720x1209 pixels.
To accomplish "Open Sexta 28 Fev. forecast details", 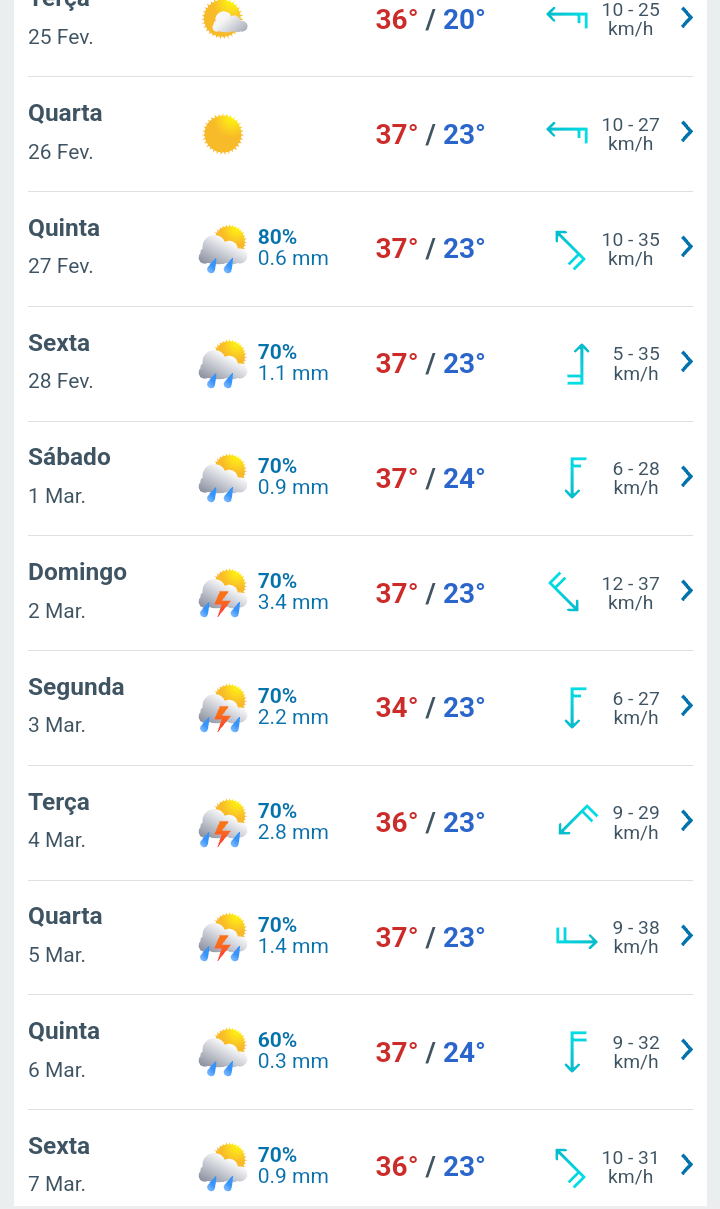I will coord(360,364).
